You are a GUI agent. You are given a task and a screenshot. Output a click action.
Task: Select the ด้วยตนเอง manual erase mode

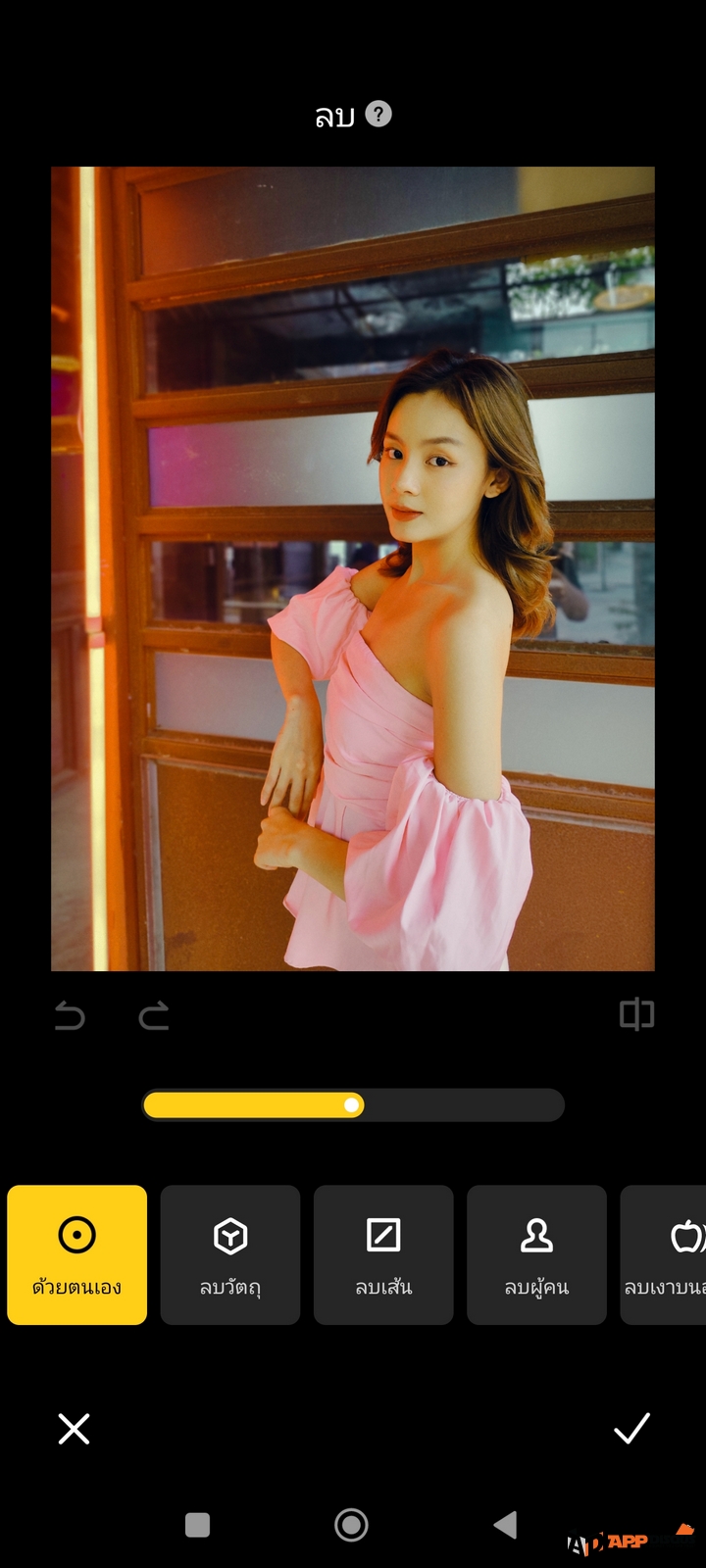[77, 1254]
